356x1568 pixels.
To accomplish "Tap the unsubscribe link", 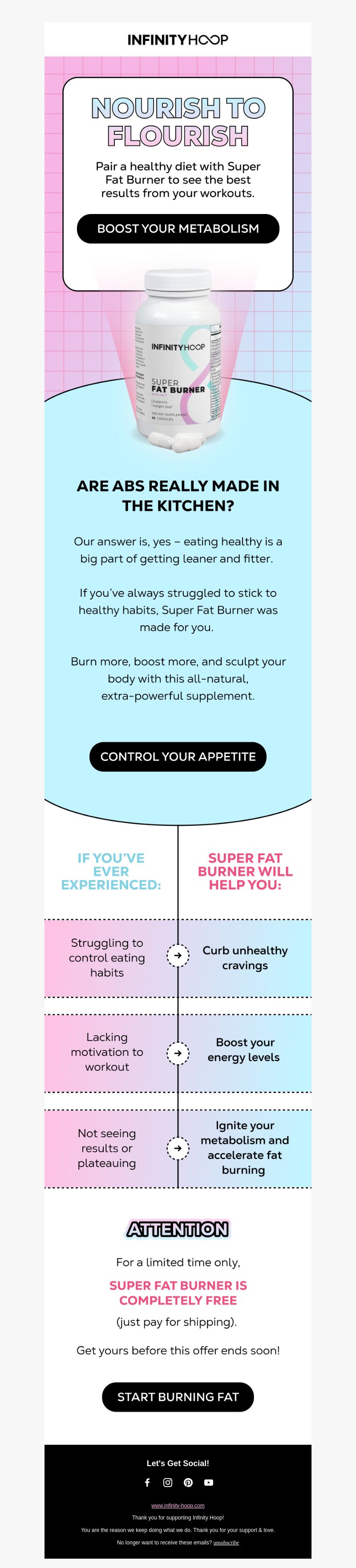I will (226, 1543).
